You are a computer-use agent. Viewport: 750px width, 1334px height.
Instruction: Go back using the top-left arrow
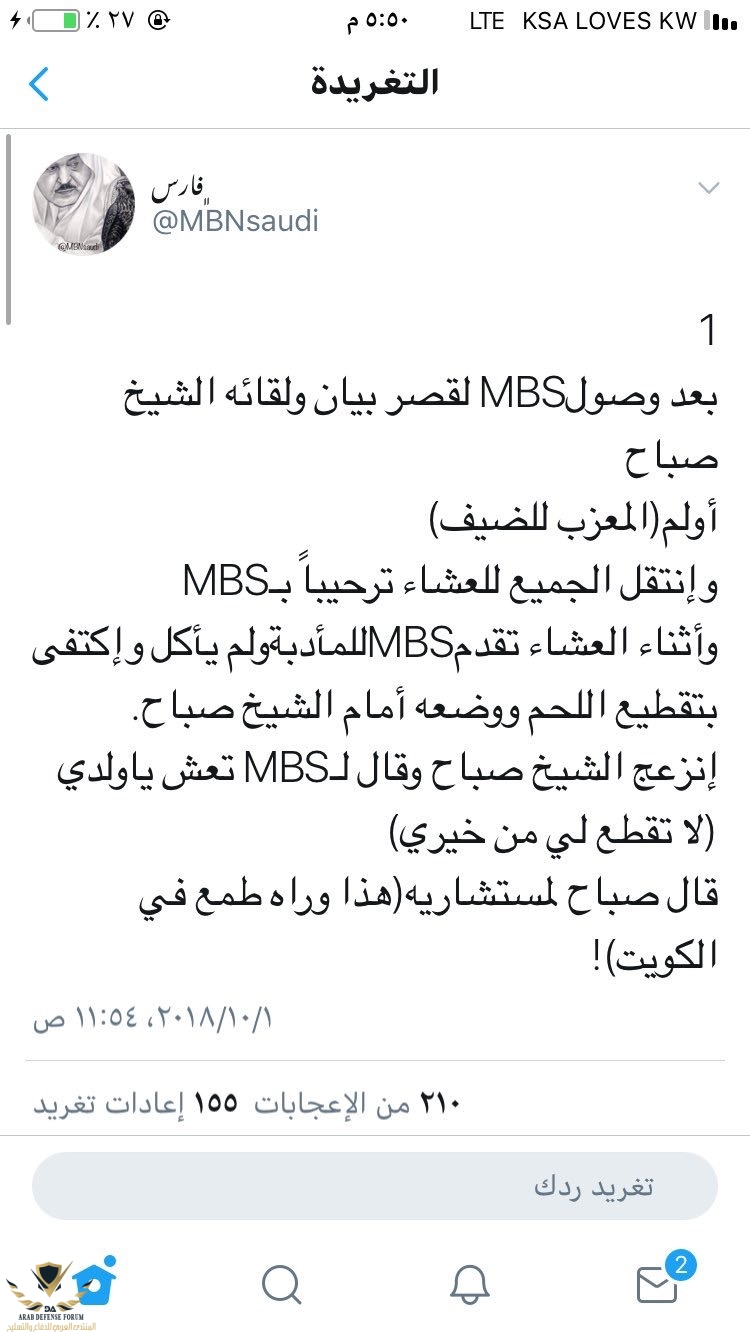[38, 84]
